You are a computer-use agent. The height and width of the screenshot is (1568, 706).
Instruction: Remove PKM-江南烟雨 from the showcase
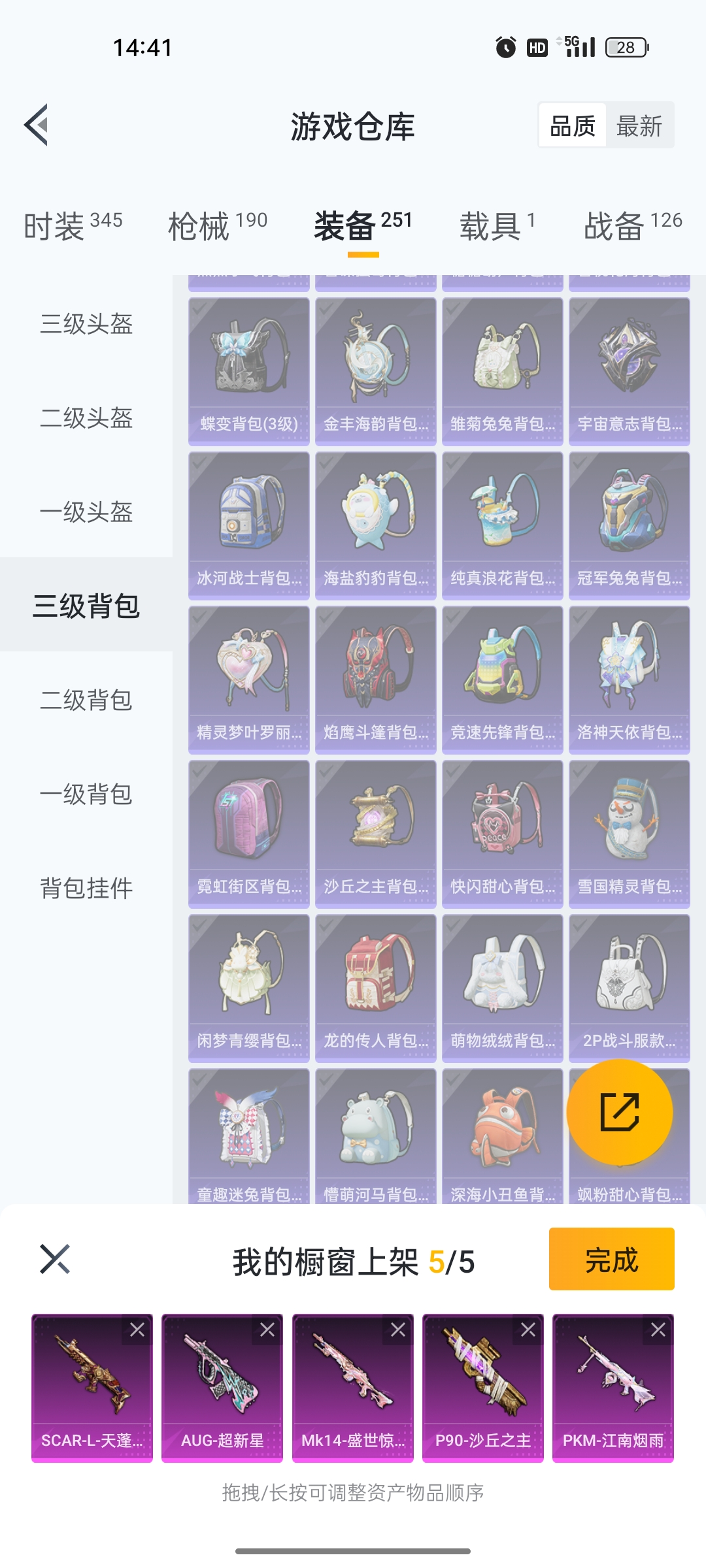[658, 1330]
